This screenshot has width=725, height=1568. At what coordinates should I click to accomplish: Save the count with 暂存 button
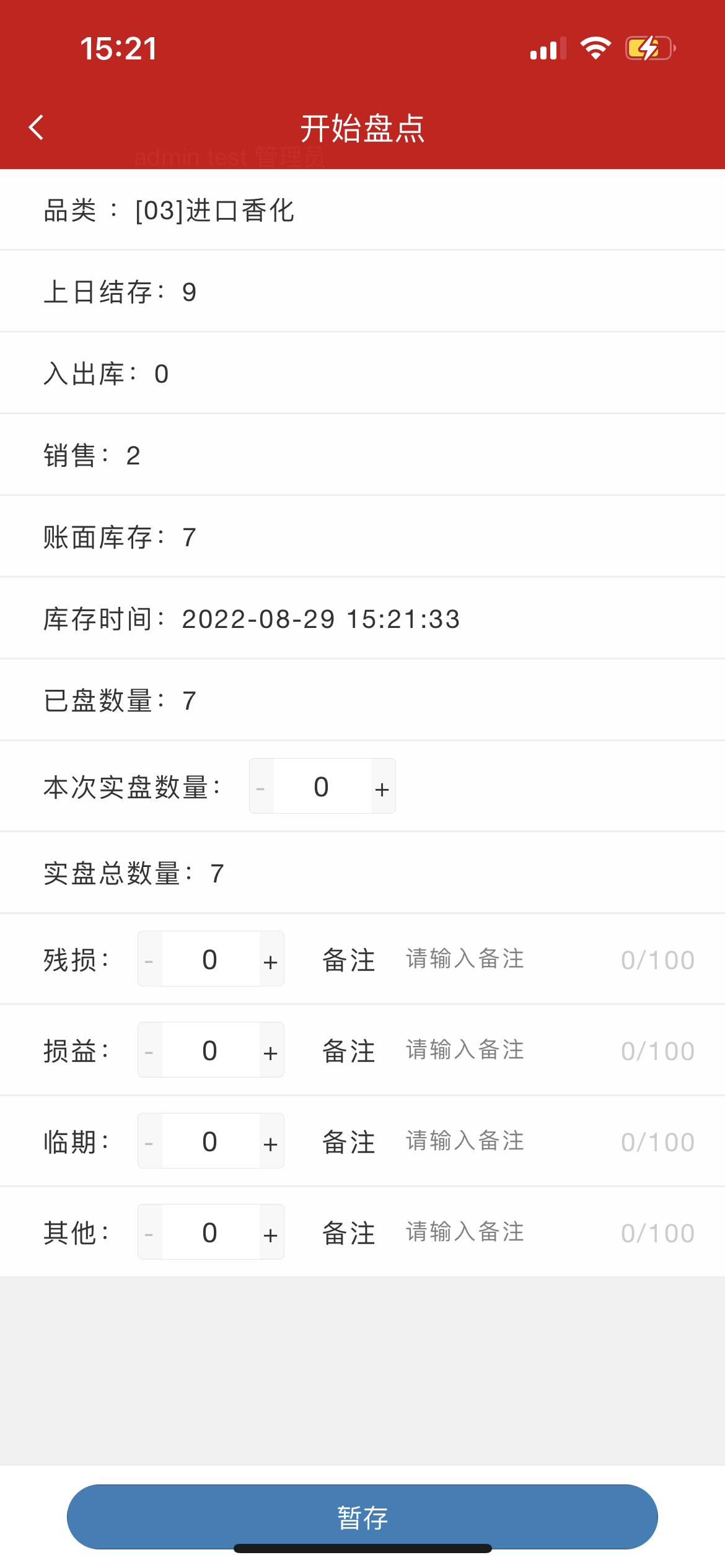pos(362,1517)
